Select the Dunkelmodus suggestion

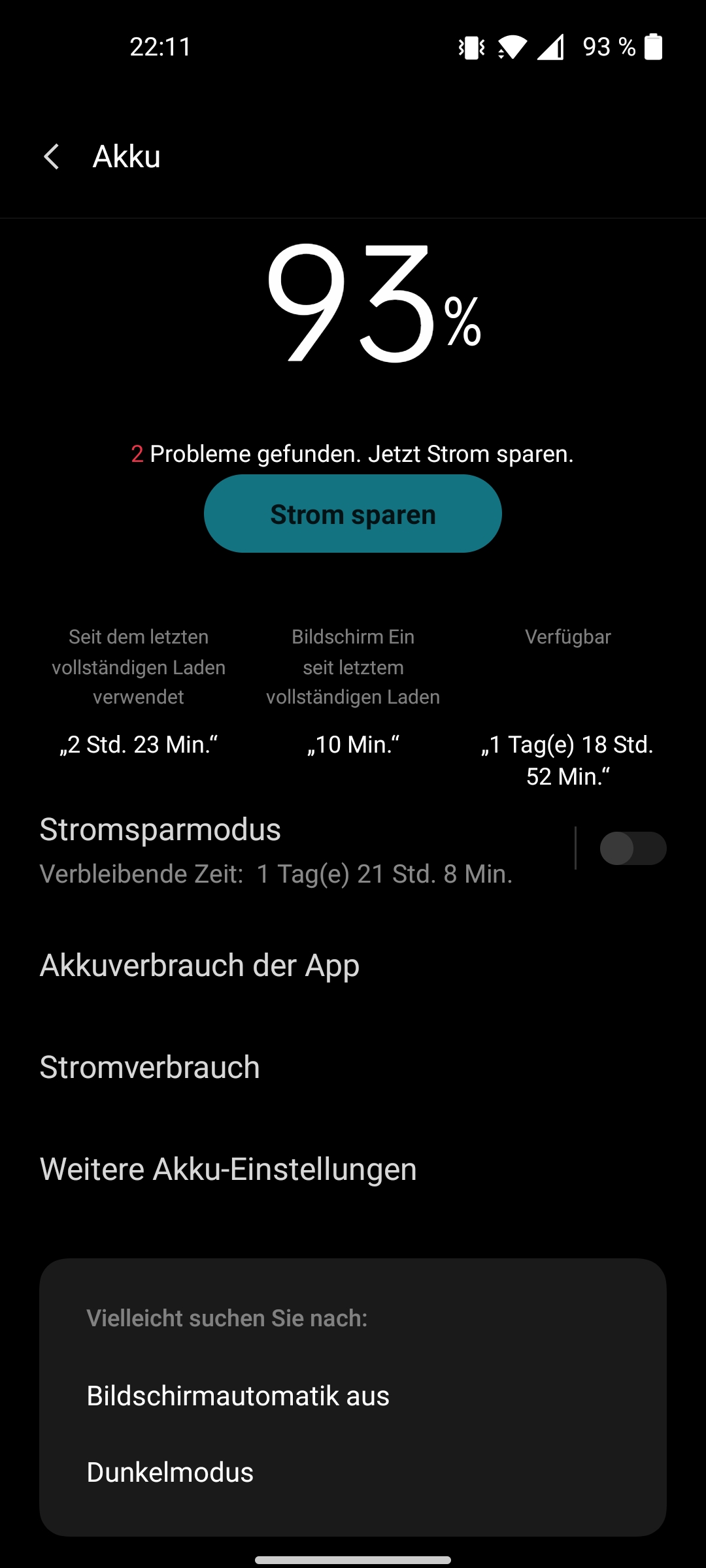[353, 1473]
